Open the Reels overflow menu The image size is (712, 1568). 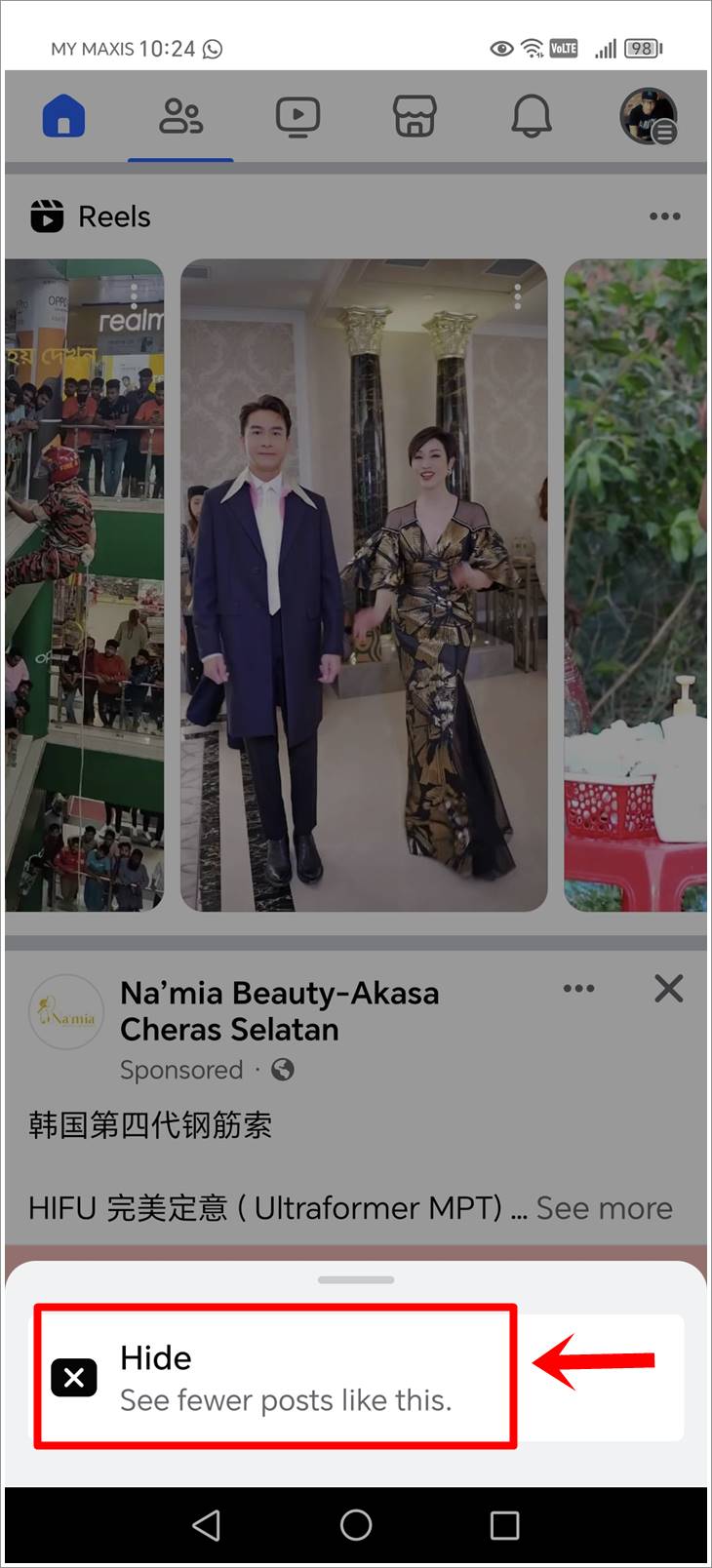click(x=664, y=216)
